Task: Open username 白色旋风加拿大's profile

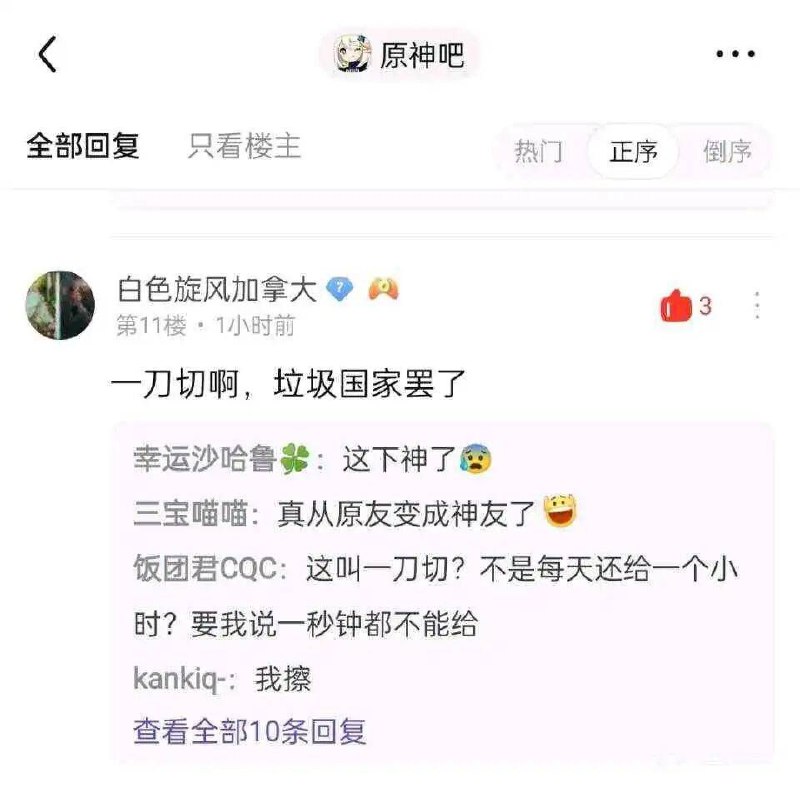Action: pos(216,290)
